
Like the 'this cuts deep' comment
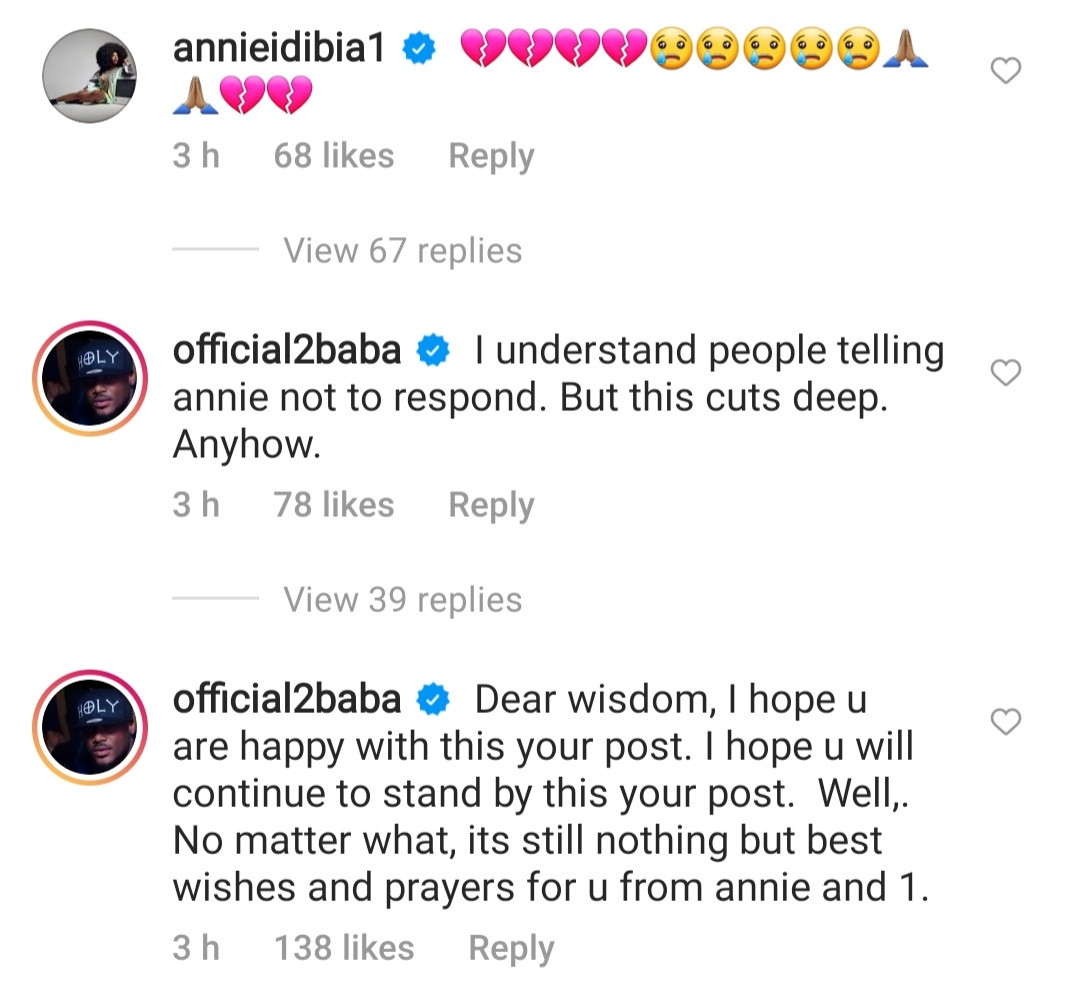tap(1005, 373)
